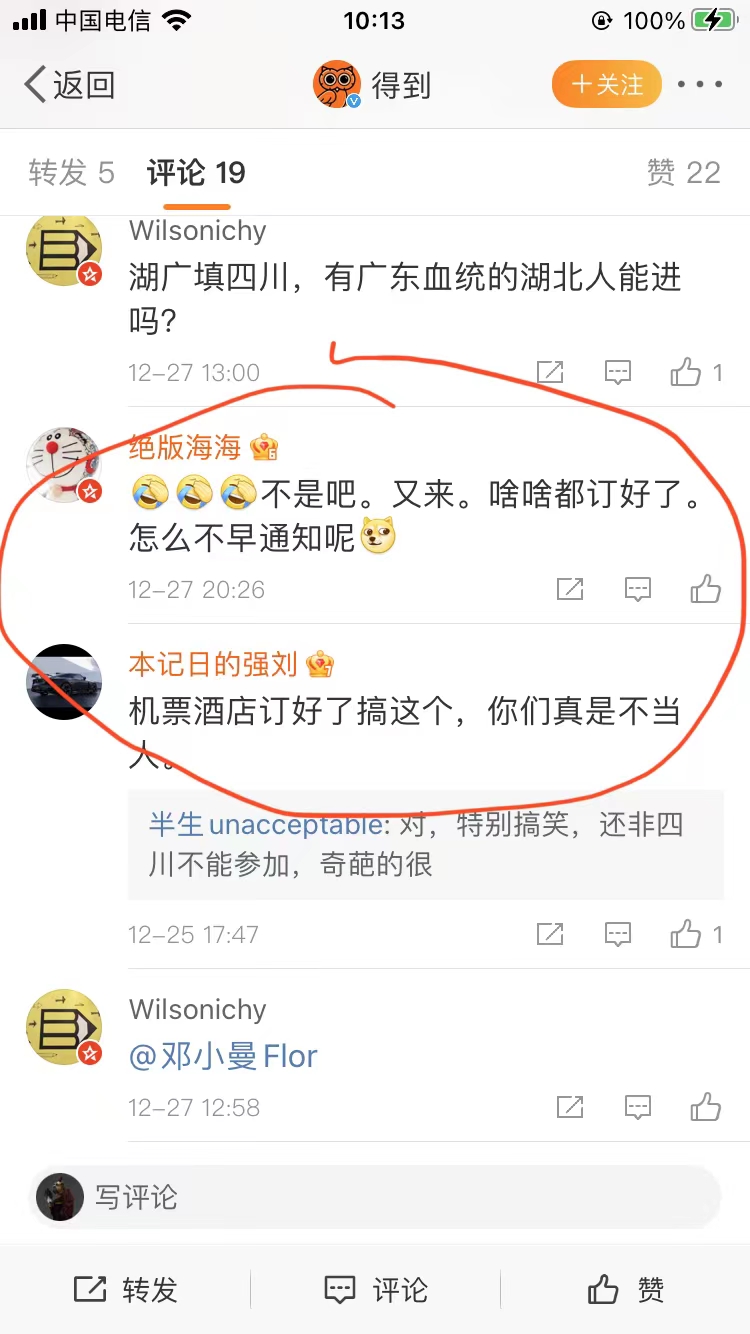Viewport: 750px width, 1334px height.
Task: Like the post via bottom 赞
Action: pos(625,1290)
